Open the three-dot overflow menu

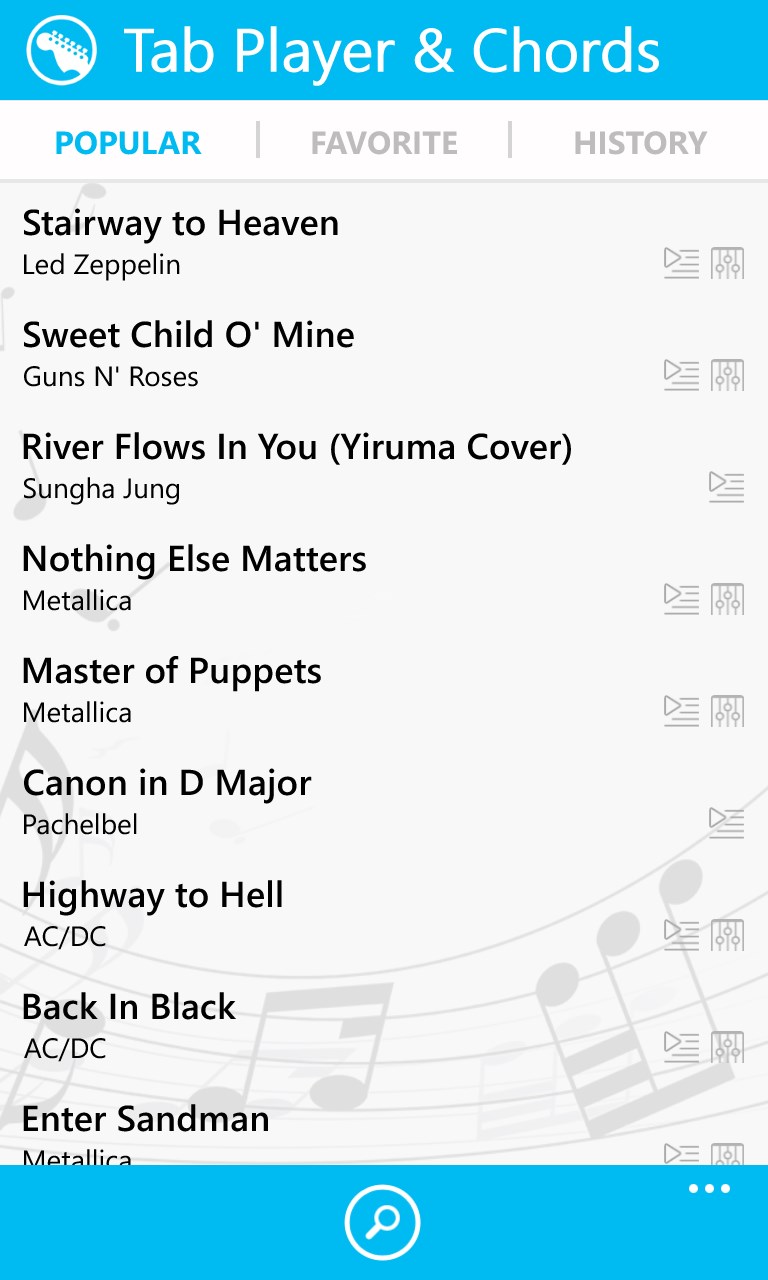pos(710,1189)
